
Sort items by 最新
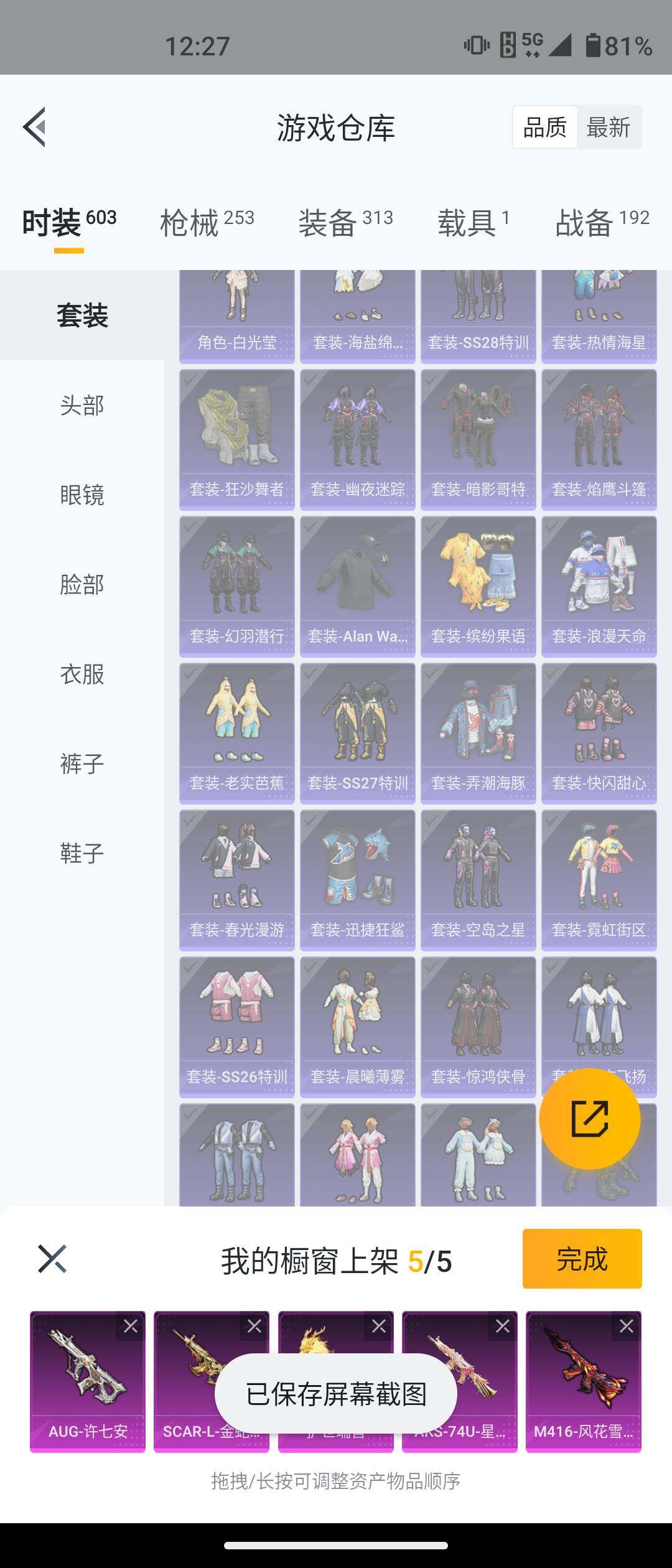pyautogui.click(x=608, y=128)
